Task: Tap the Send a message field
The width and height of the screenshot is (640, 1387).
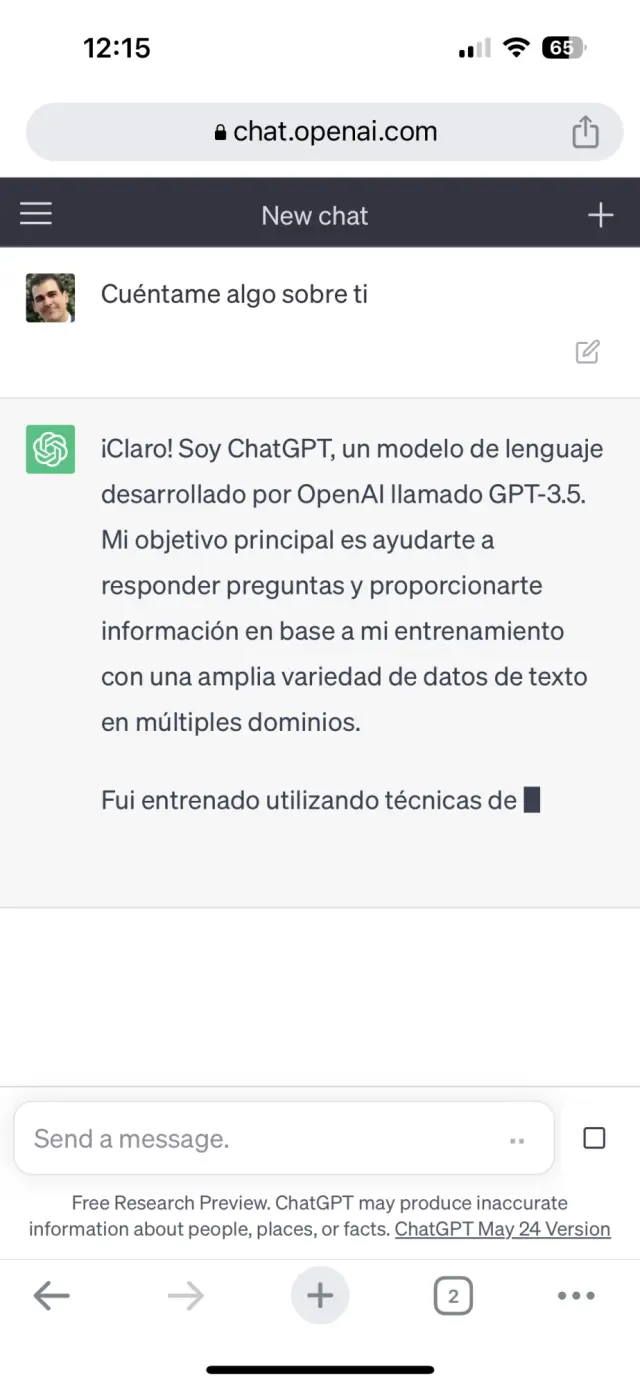Action: tap(260, 1138)
